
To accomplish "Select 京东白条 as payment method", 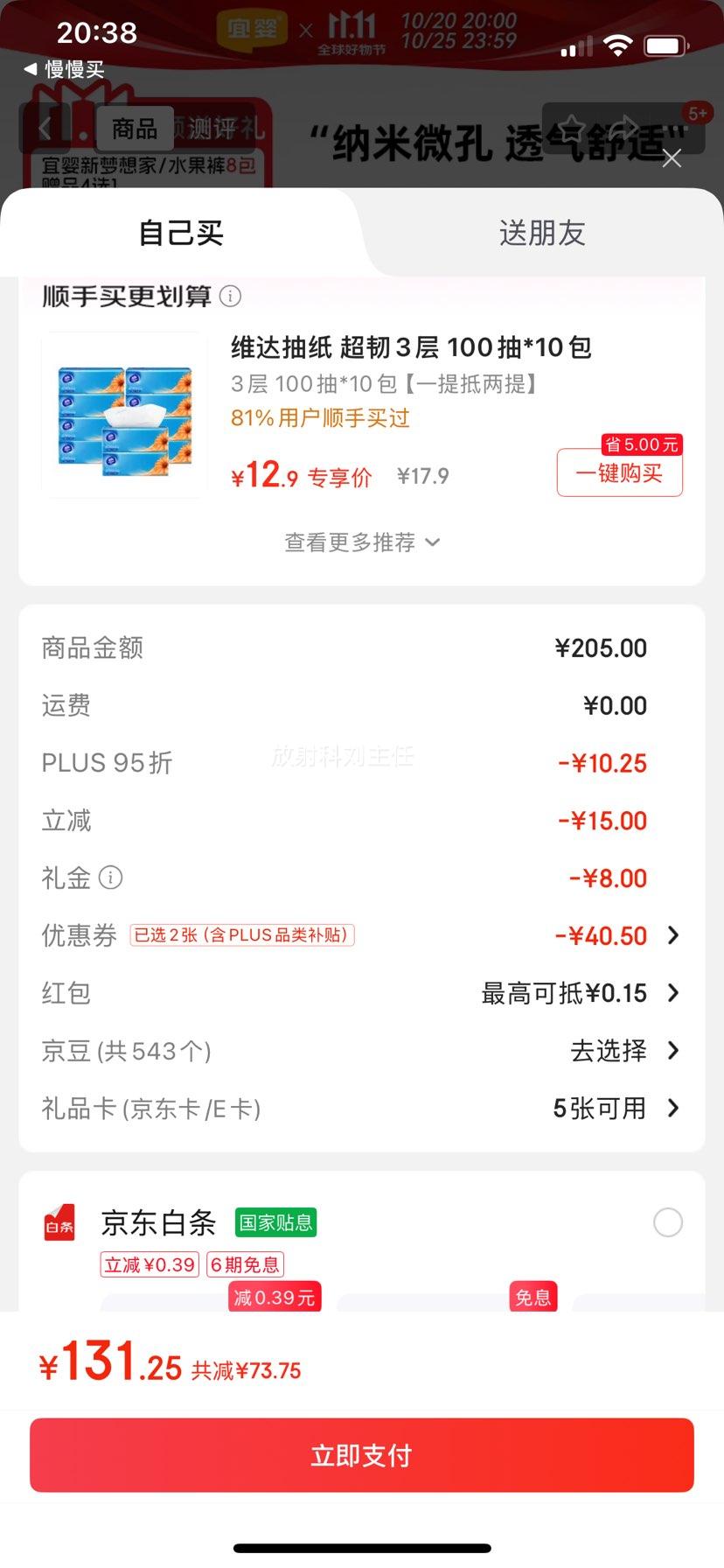I will (x=668, y=1222).
